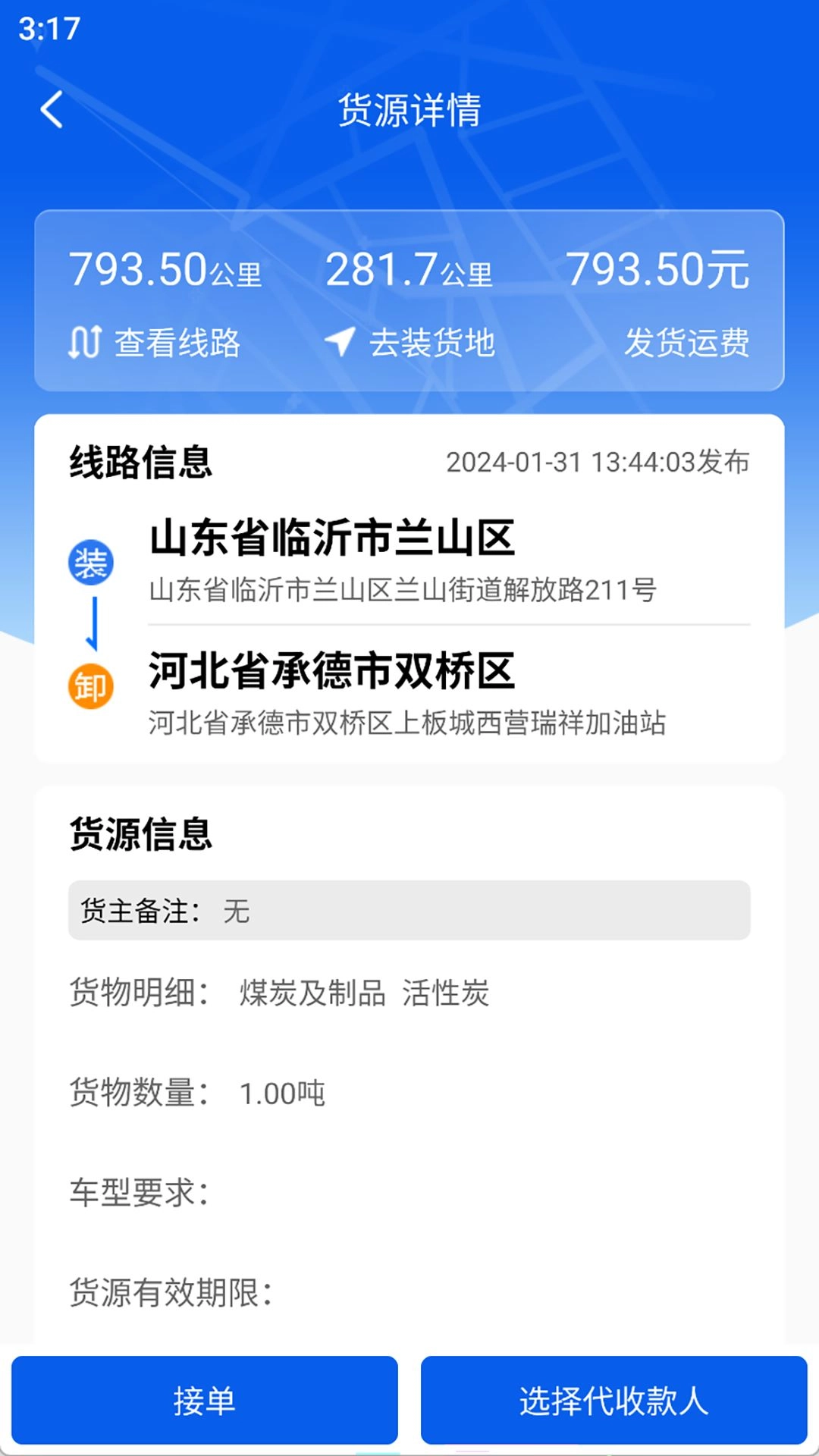Toggle the 货源有效期限 validity row
The image size is (819, 1456).
pyautogui.click(x=168, y=1291)
